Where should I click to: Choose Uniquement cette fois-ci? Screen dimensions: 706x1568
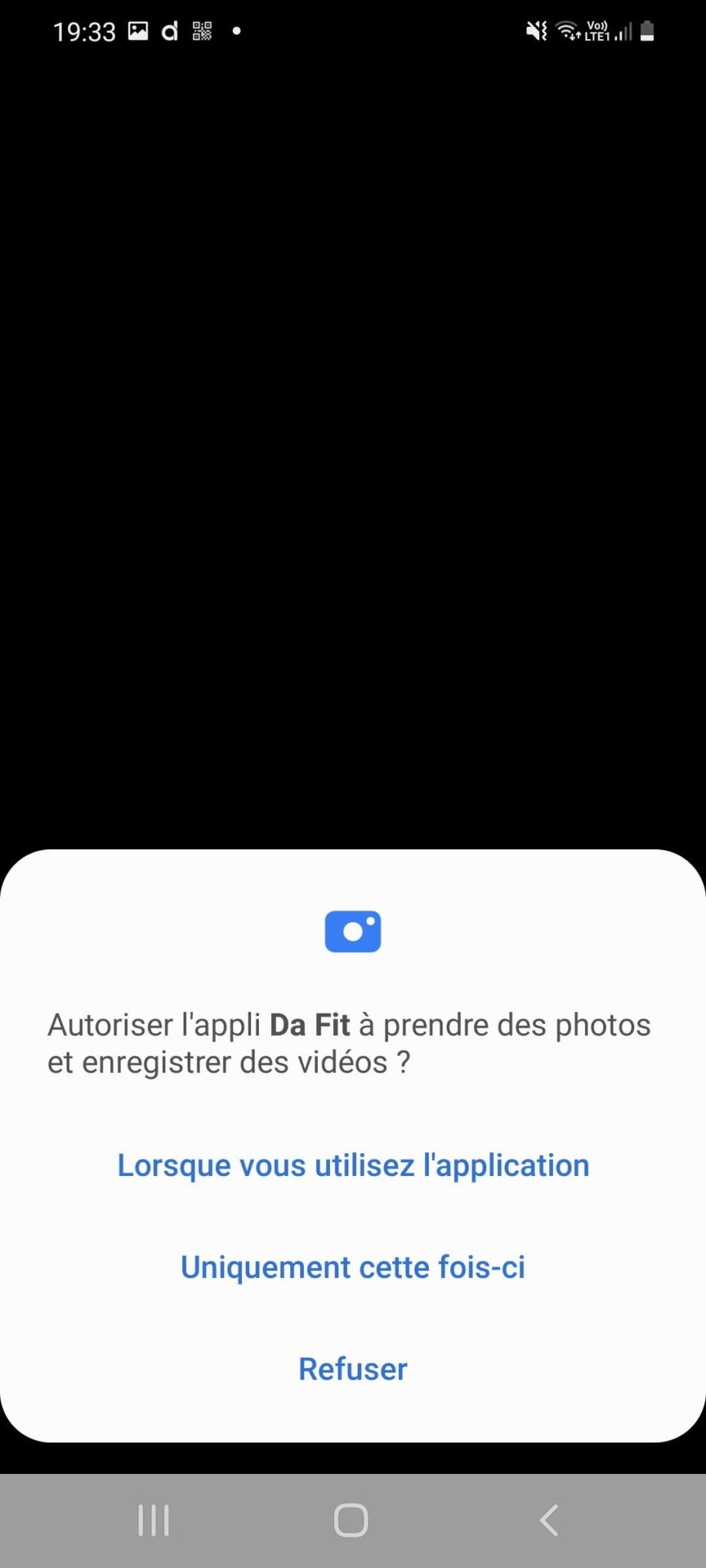pos(353,1267)
